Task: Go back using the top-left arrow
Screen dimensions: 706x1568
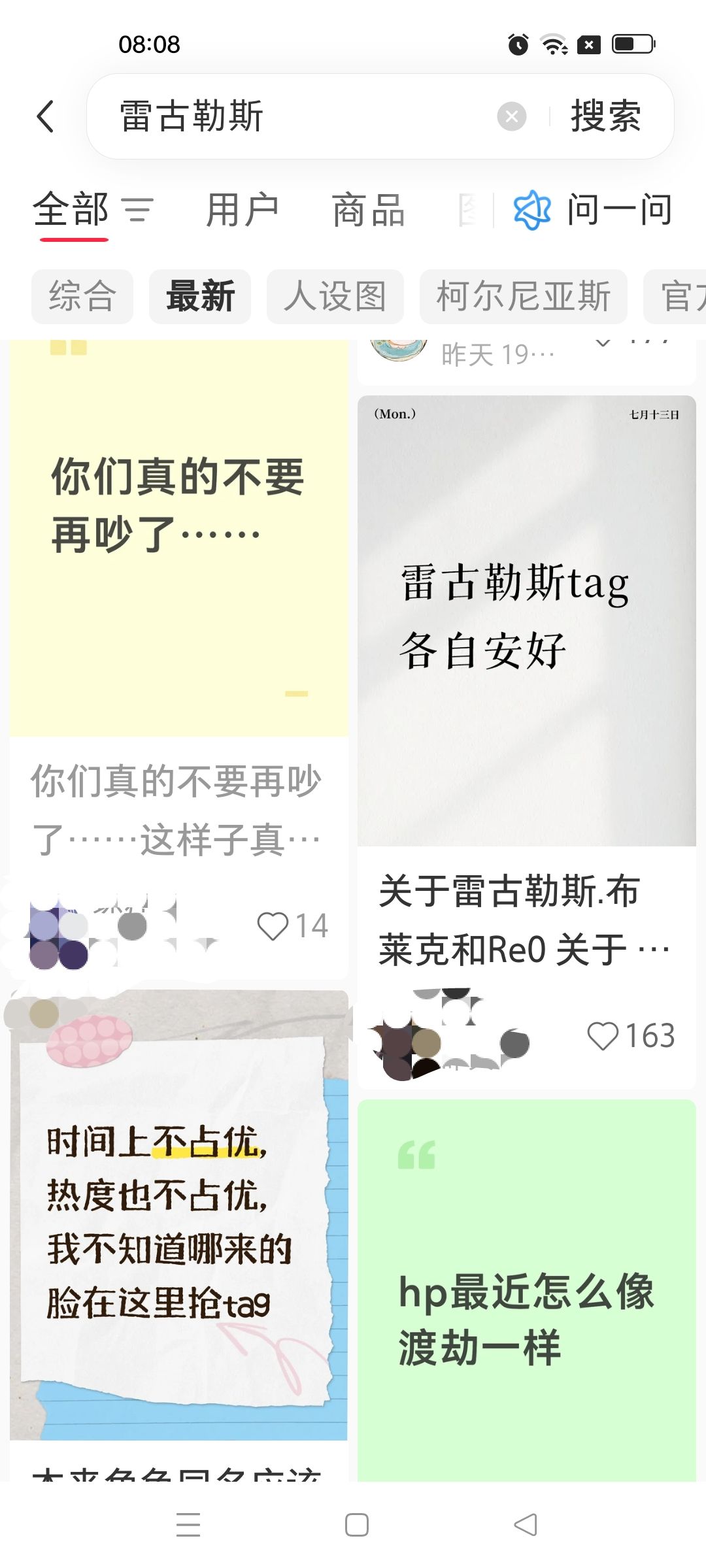Action: tap(46, 117)
